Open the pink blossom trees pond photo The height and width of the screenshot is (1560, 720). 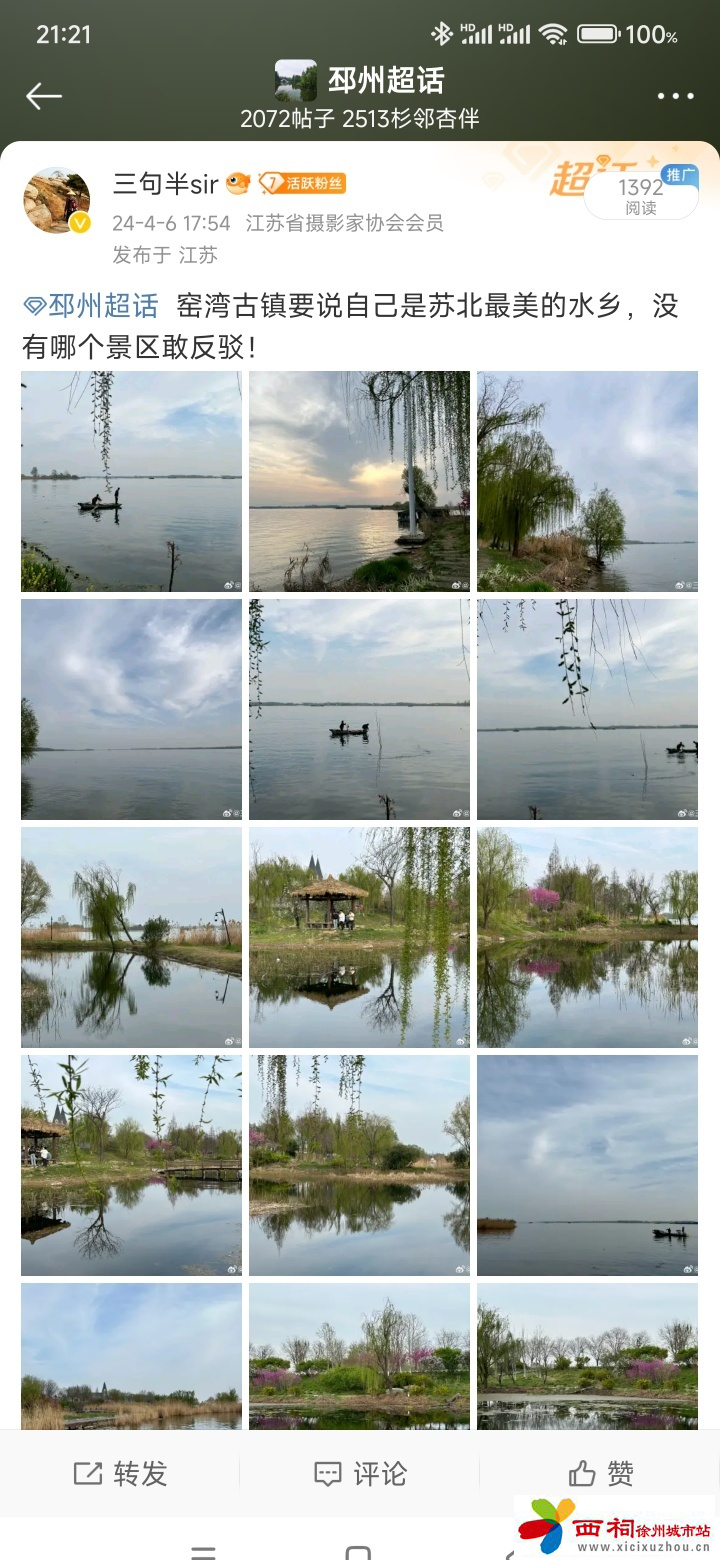pos(587,937)
